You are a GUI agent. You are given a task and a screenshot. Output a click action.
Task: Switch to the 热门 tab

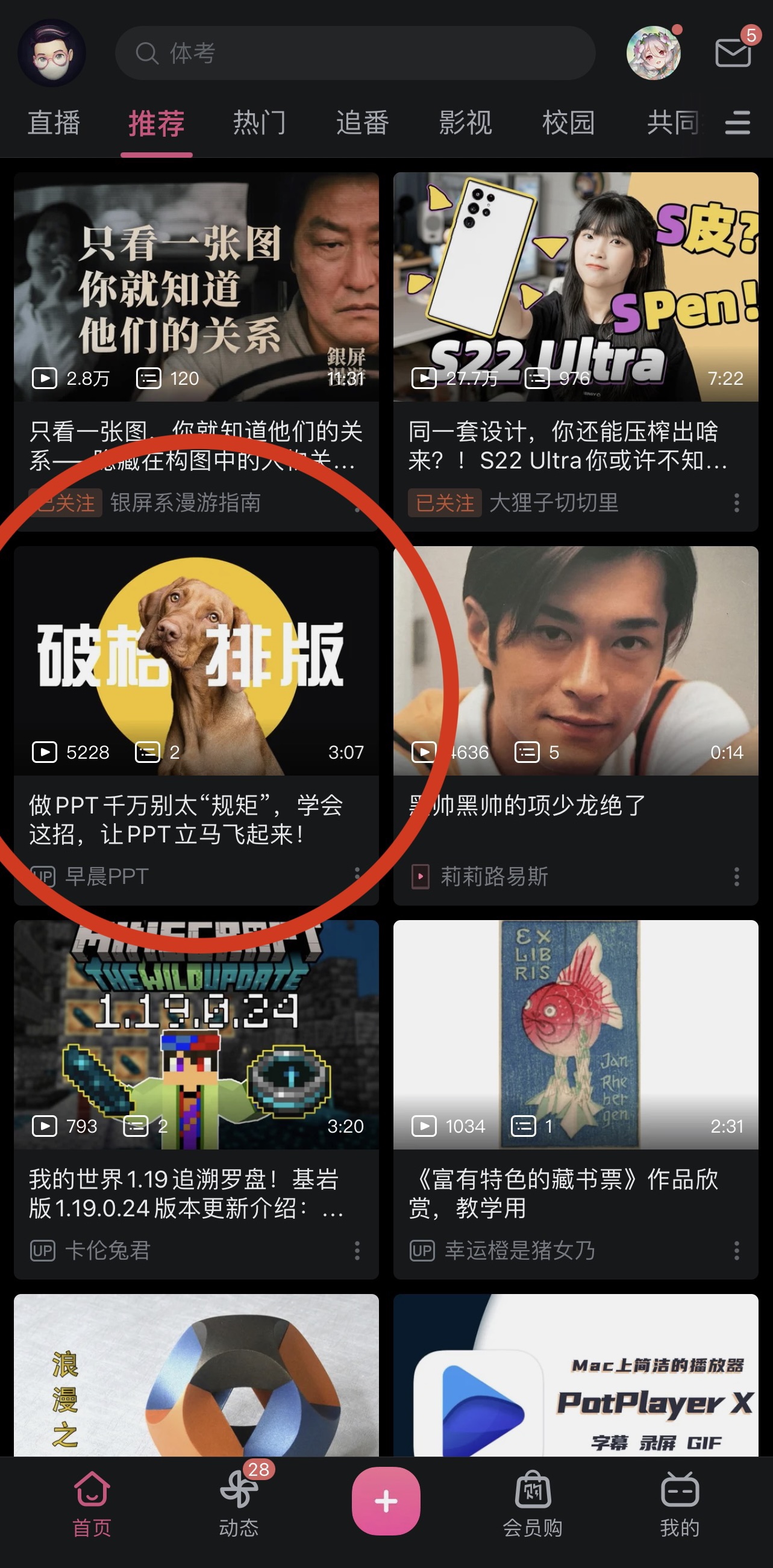[x=260, y=123]
